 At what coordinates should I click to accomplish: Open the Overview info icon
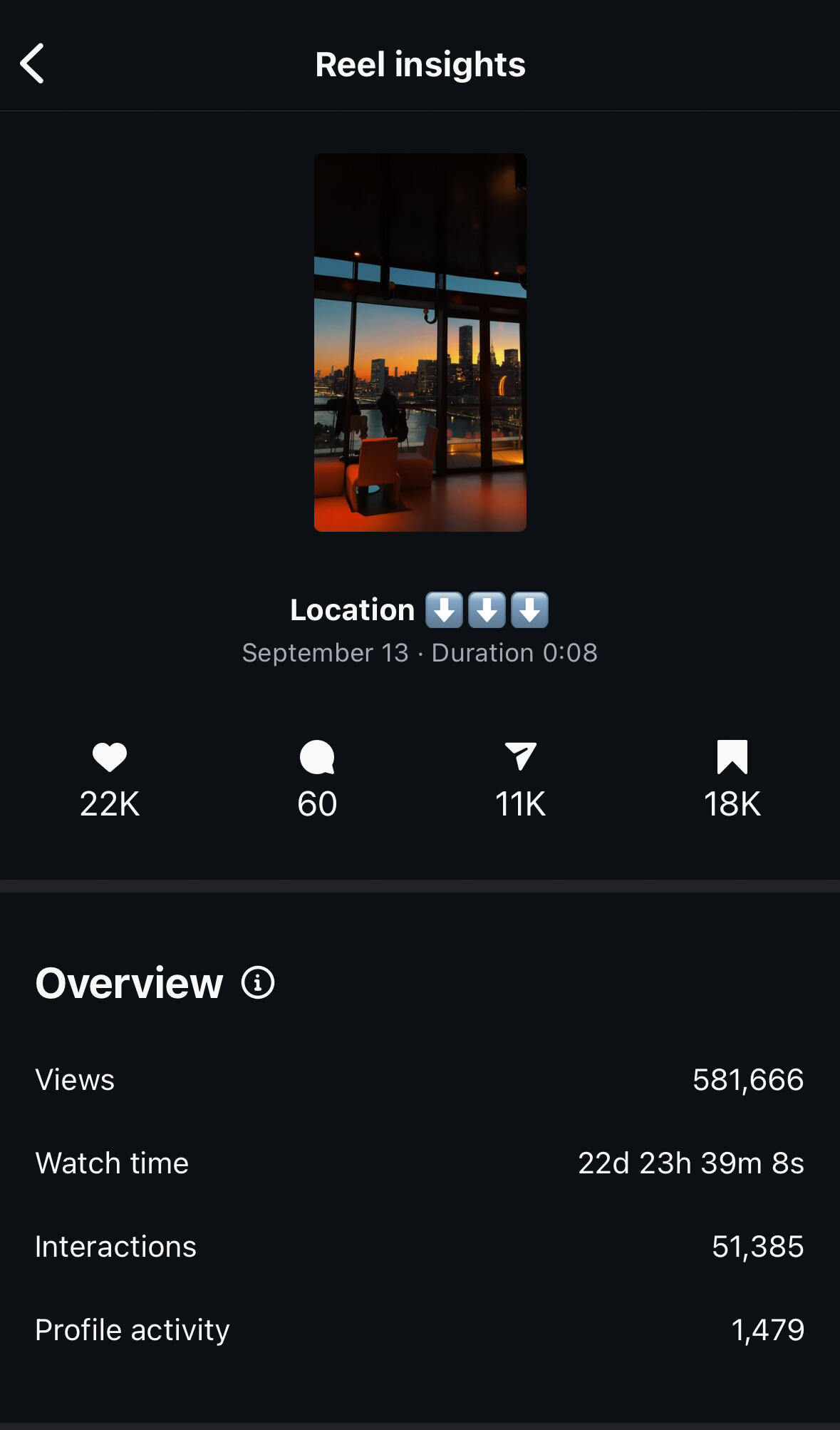(258, 982)
